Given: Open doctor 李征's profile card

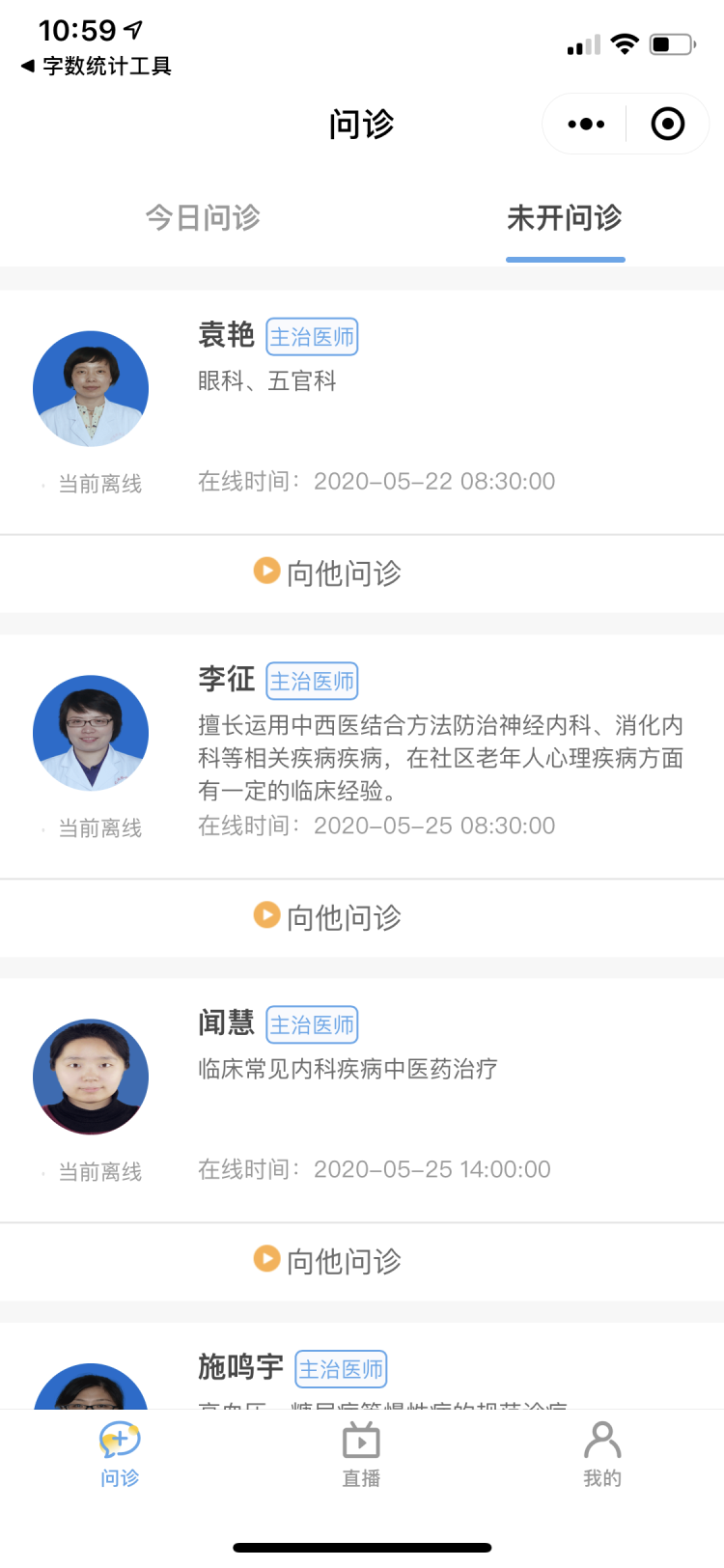Looking at the screenshot, I should point(362,755).
